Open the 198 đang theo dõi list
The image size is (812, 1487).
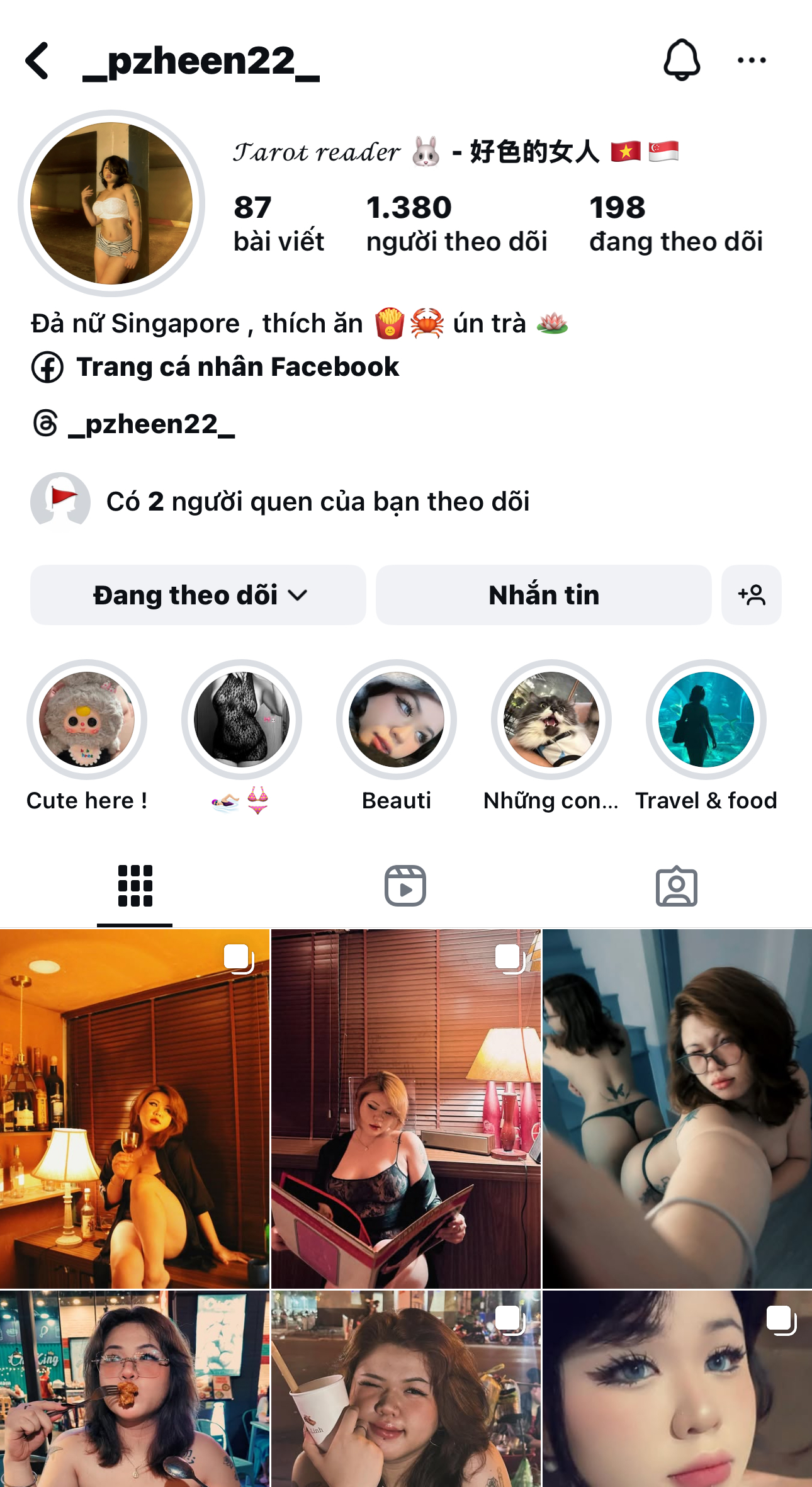pos(675,223)
